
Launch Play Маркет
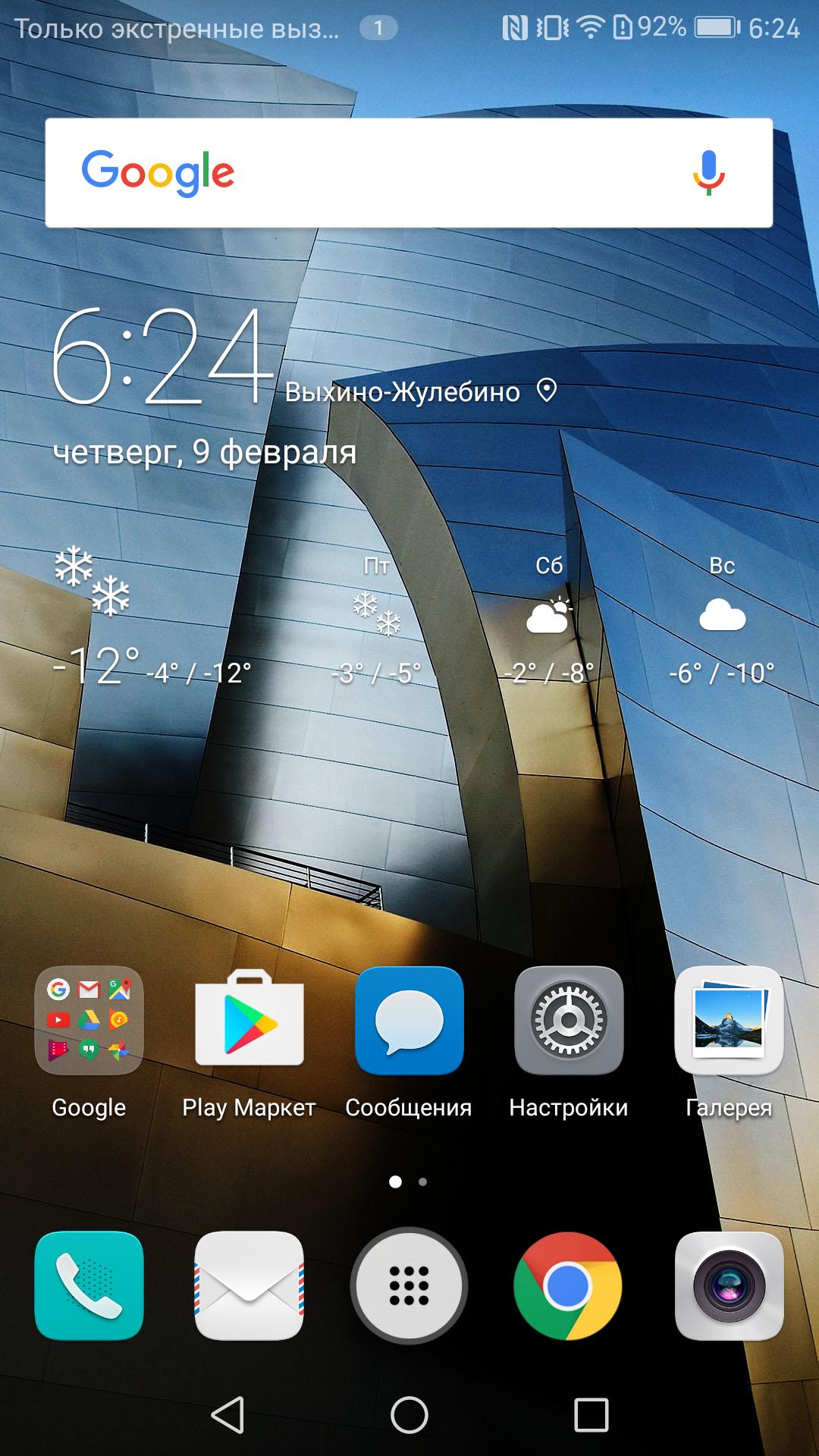(249, 1021)
